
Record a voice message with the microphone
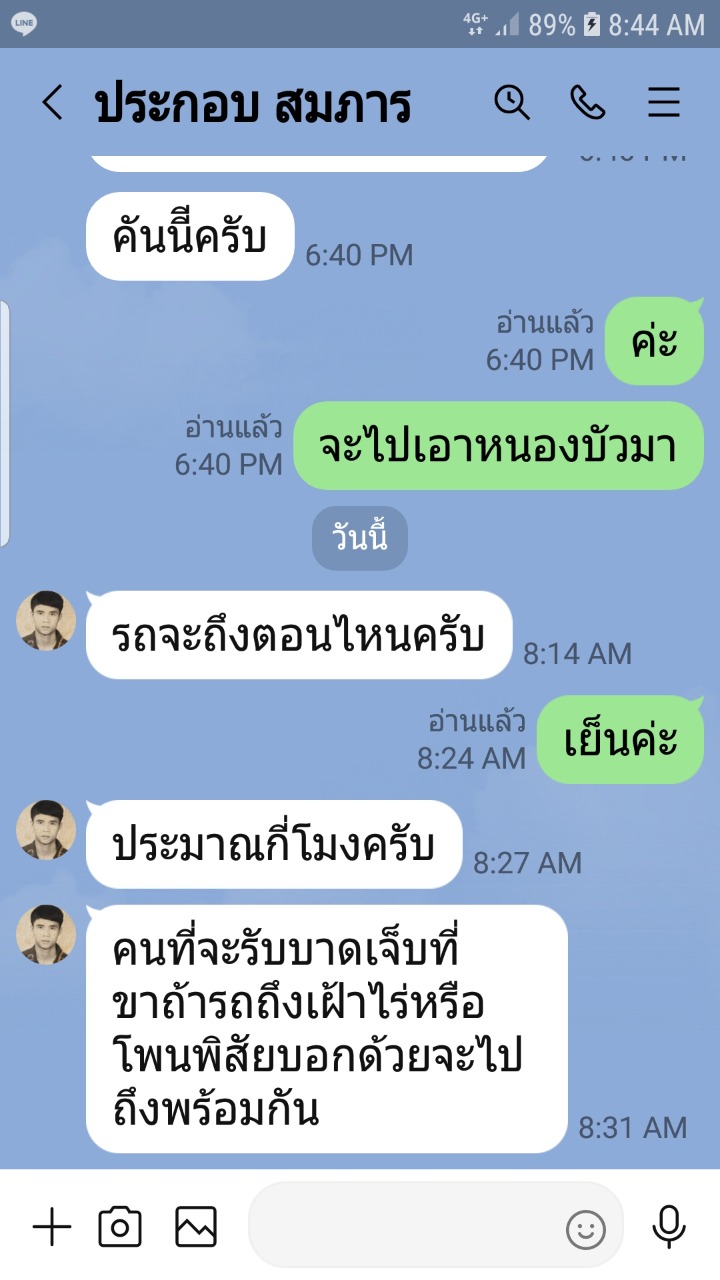[668, 1226]
